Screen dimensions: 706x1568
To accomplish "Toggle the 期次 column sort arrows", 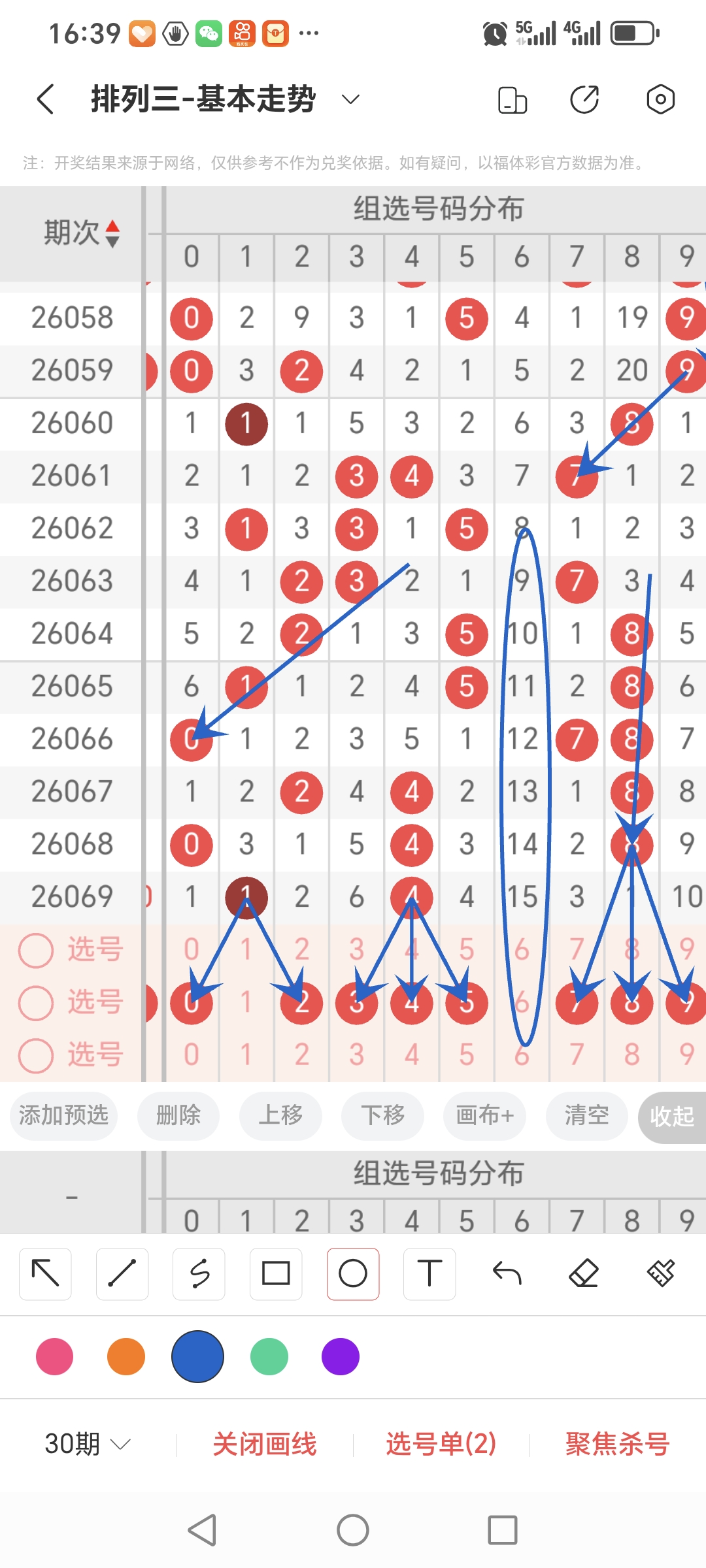I will (112, 233).
